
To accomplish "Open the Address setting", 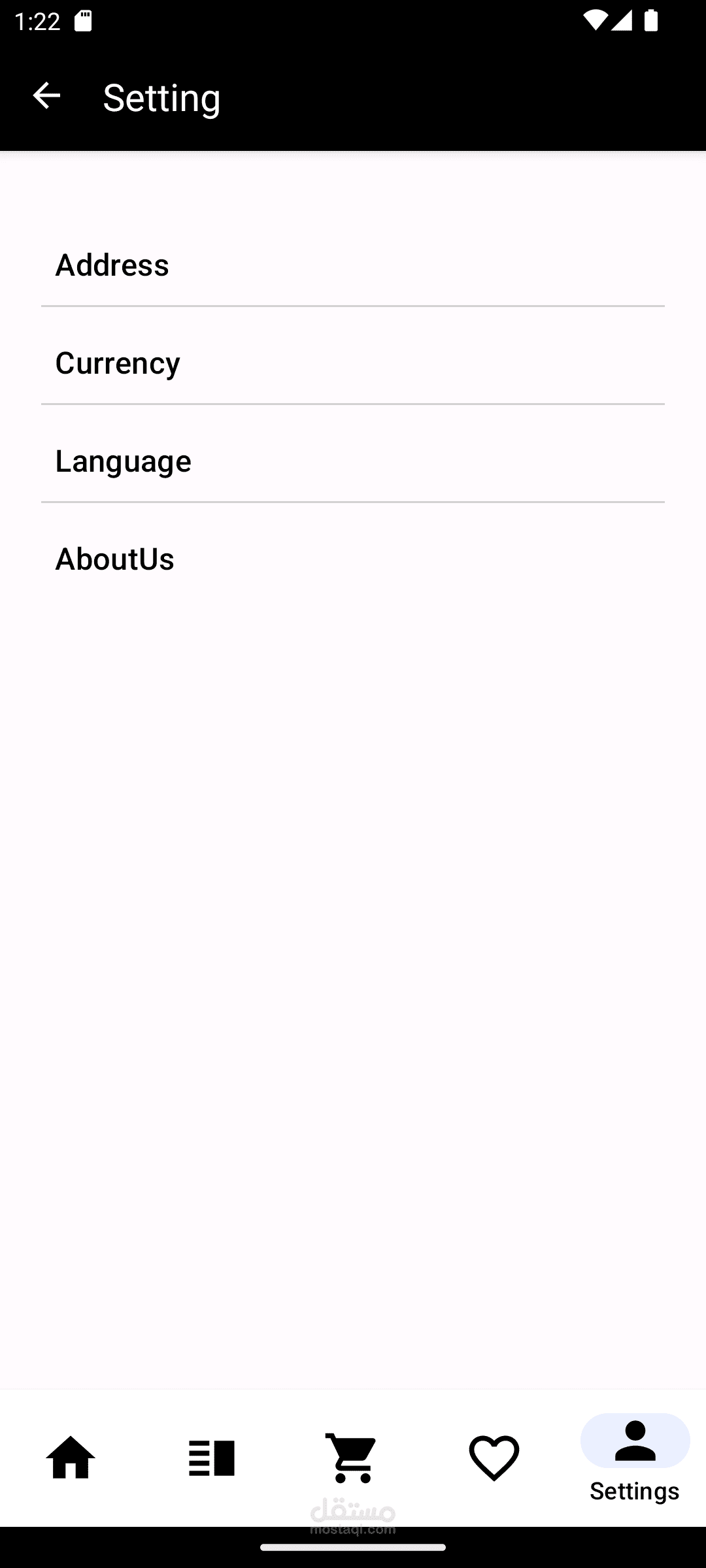I will [353, 265].
